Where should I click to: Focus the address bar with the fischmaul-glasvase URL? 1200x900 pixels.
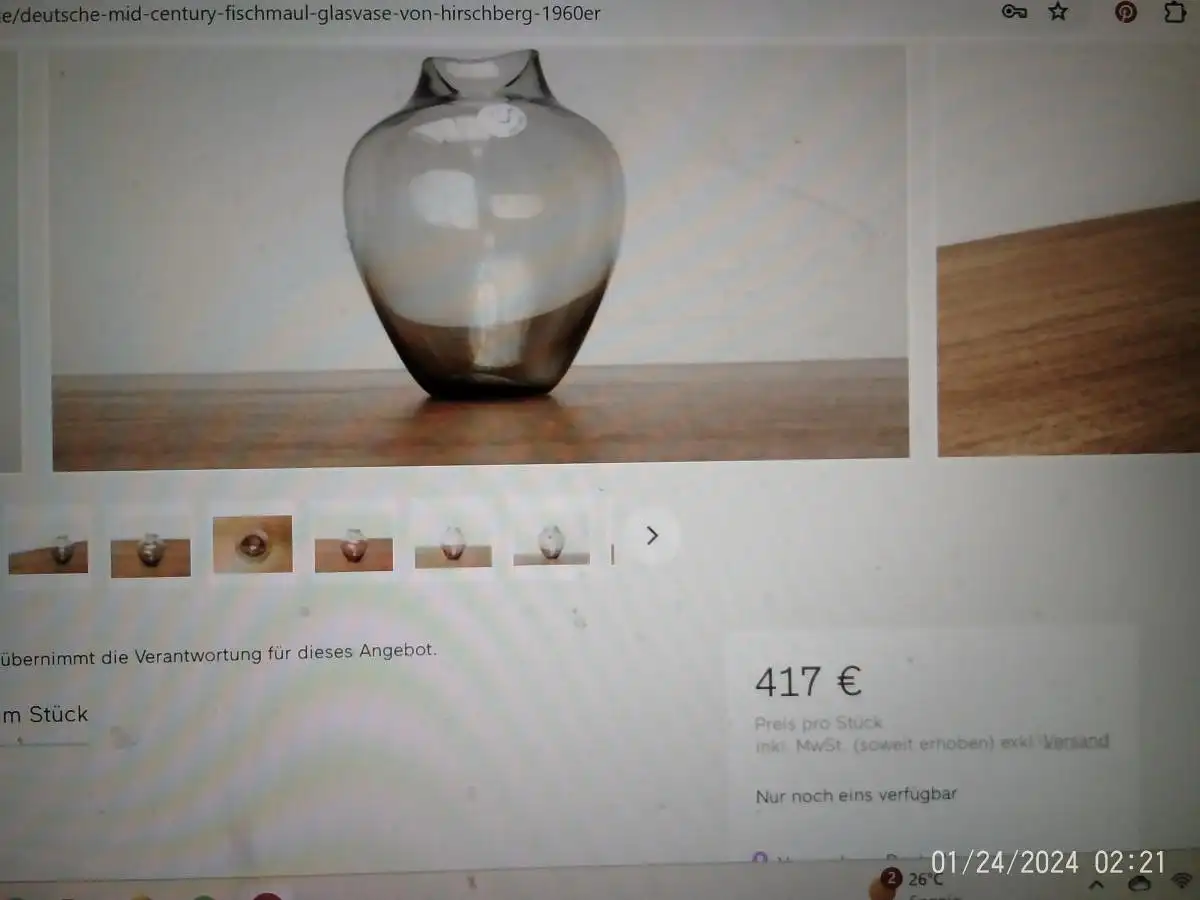pos(400,13)
